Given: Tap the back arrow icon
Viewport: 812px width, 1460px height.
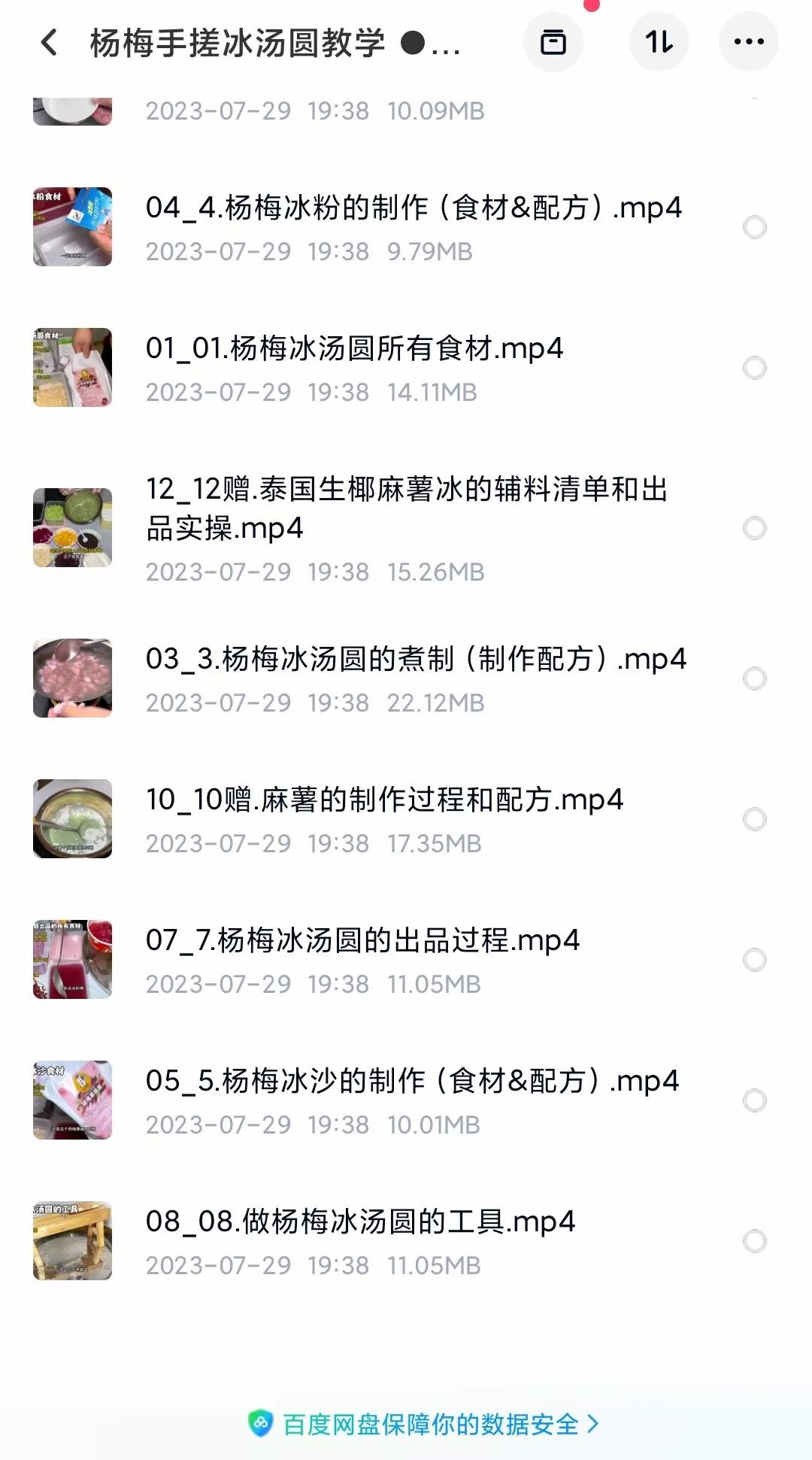Looking at the screenshot, I should click(50, 43).
